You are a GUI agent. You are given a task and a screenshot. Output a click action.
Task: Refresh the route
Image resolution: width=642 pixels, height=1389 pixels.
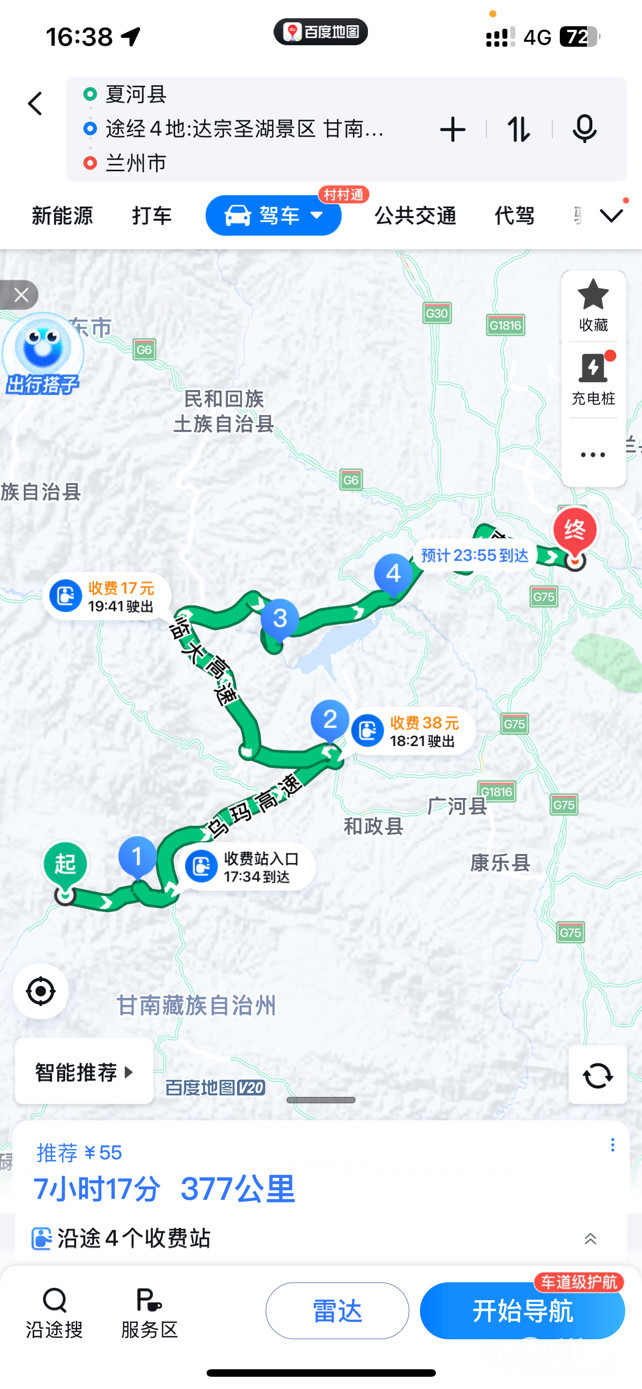[597, 1076]
